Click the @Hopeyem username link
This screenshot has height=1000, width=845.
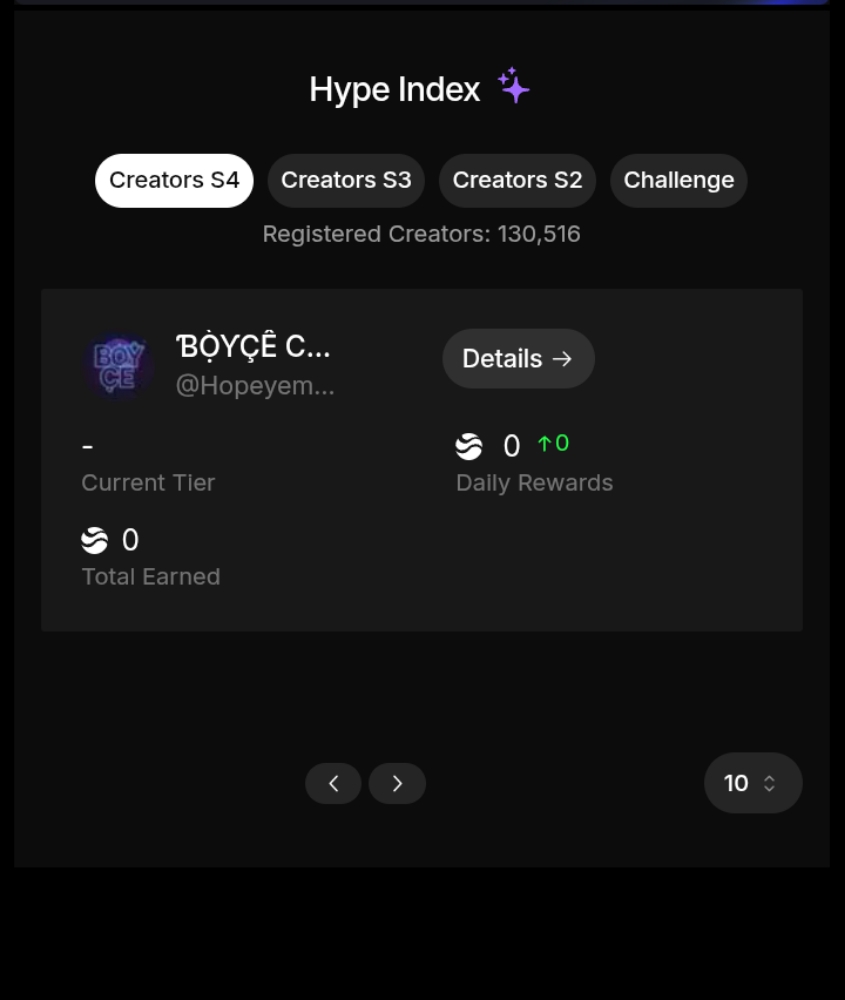pyautogui.click(x=256, y=385)
